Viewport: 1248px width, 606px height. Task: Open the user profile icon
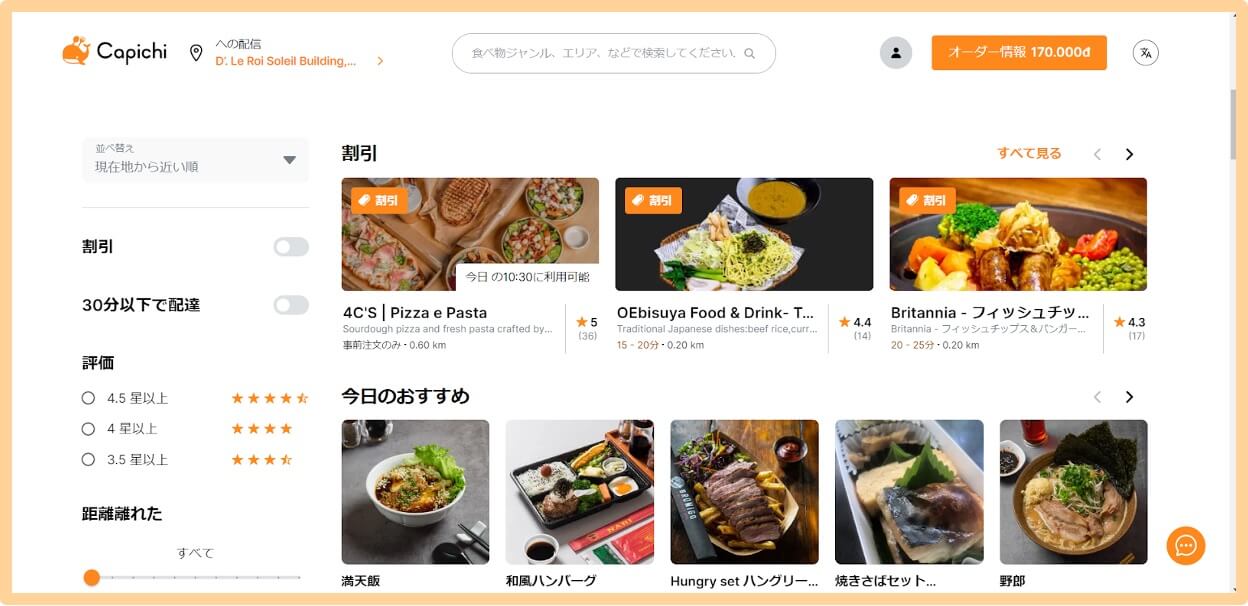click(896, 53)
